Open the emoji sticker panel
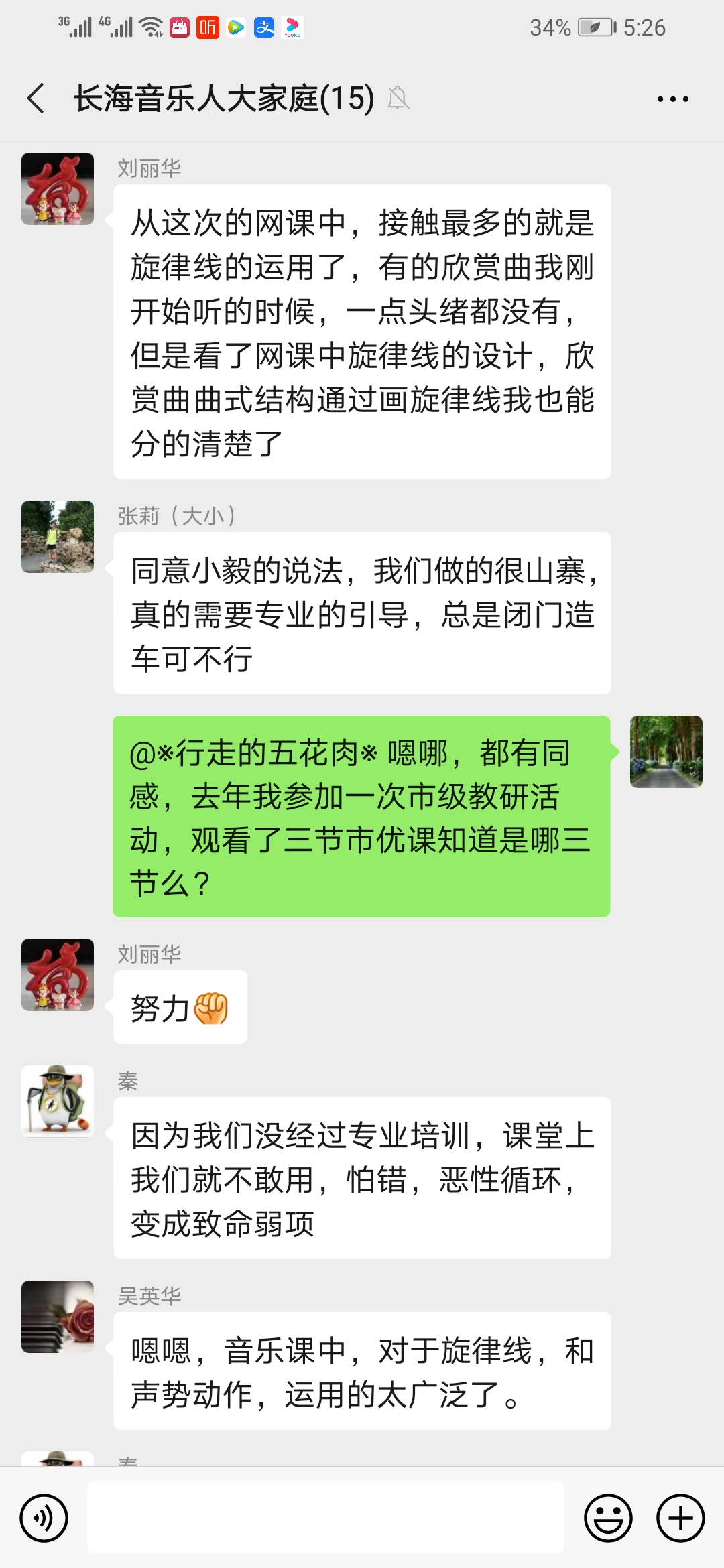This screenshot has width=724, height=1568. (608, 1518)
